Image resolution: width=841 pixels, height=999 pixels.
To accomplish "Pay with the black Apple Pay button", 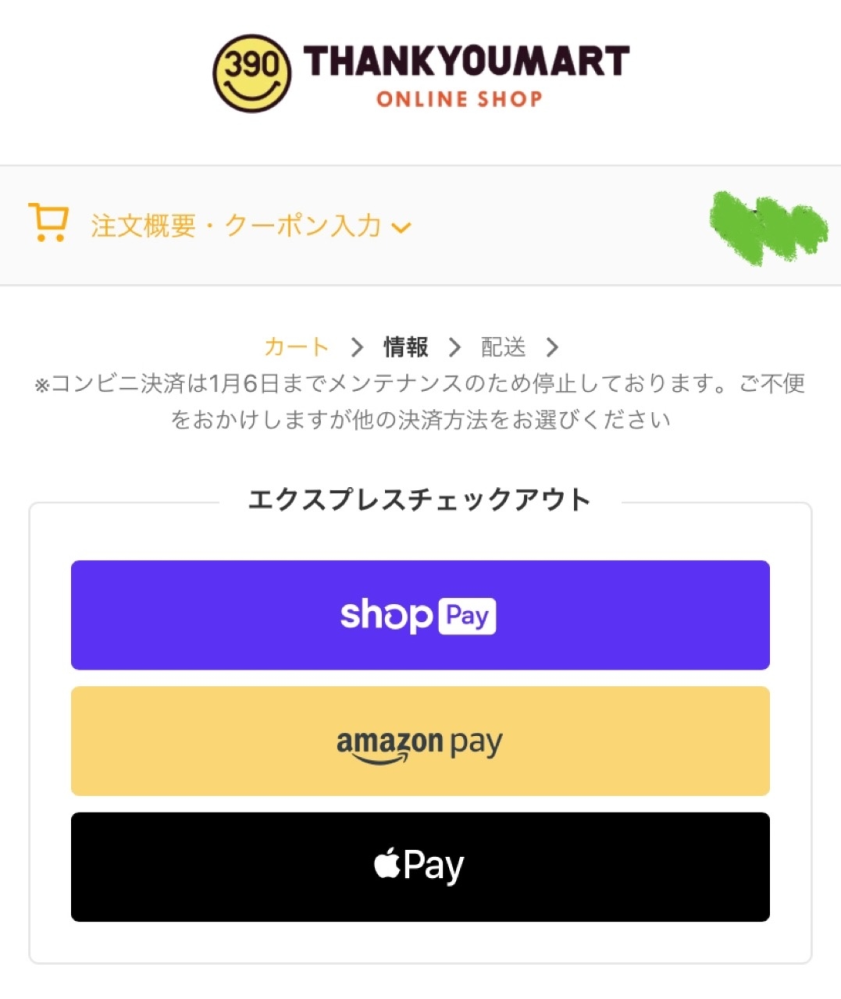I will point(420,866).
